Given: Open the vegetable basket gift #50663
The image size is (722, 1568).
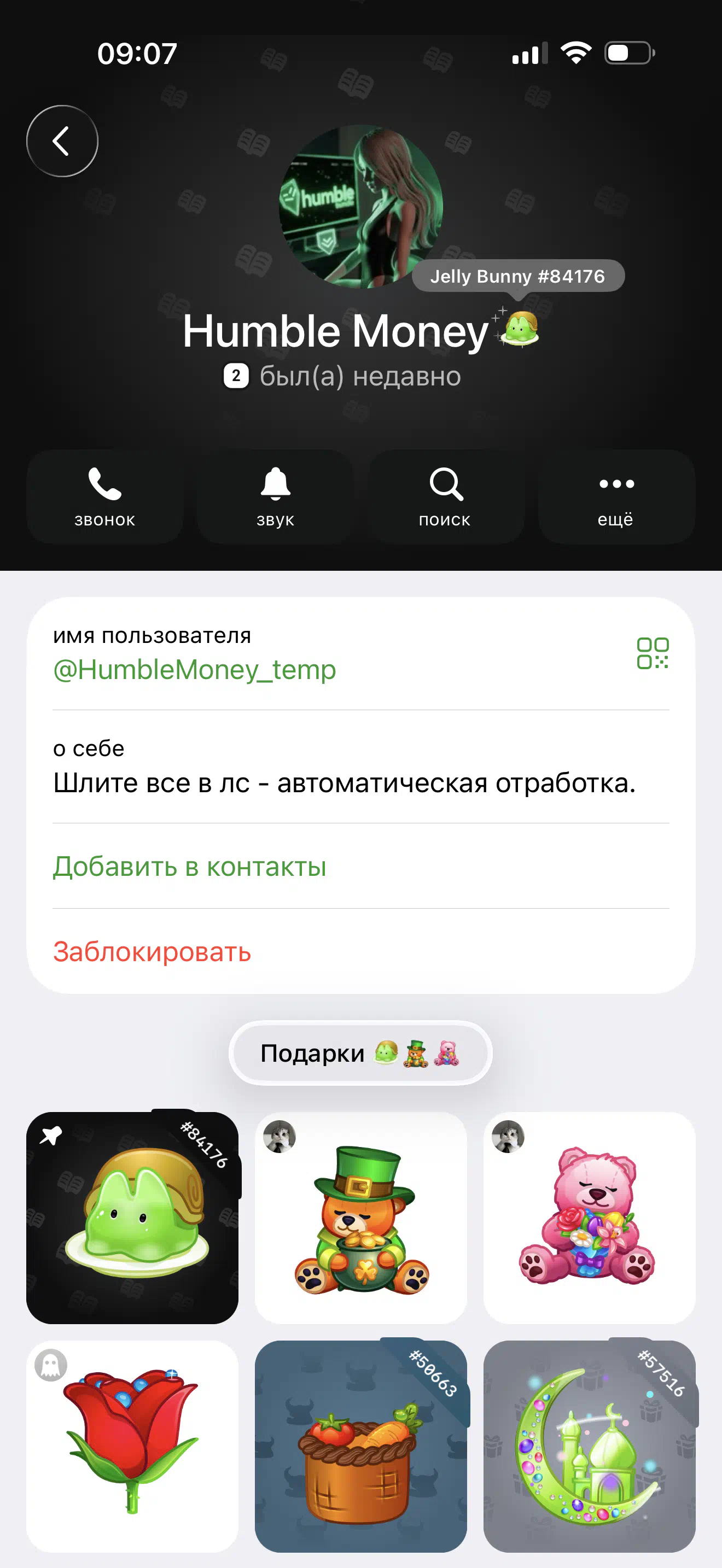Looking at the screenshot, I should [360, 1446].
